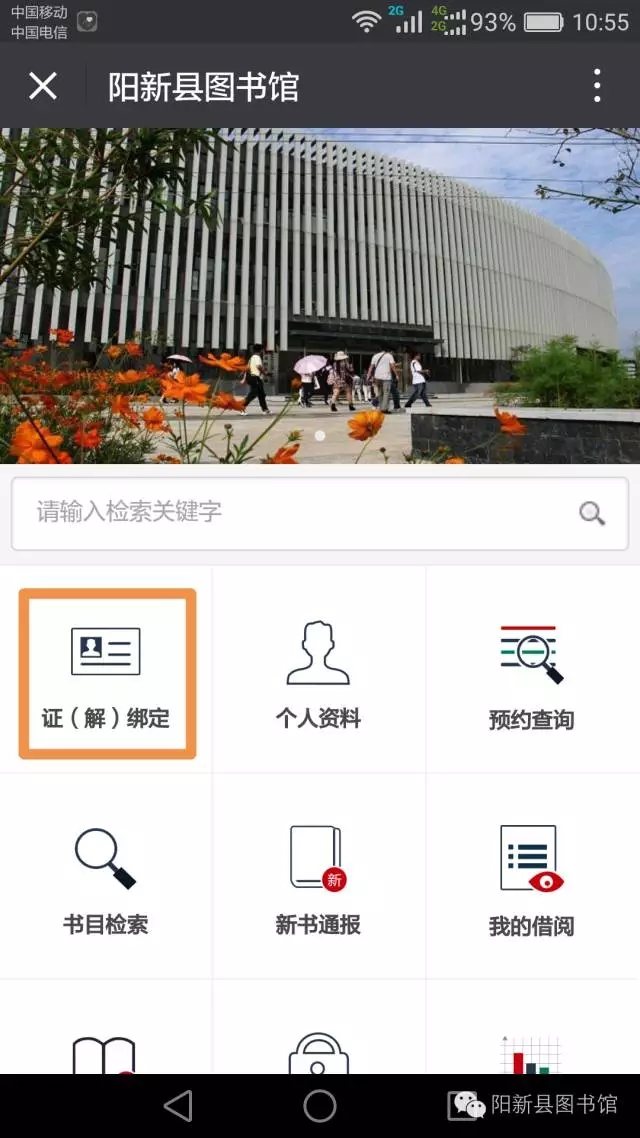Viewport: 640px width, 1138px height.
Task: Go back using system back button
Action: (178, 1105)
